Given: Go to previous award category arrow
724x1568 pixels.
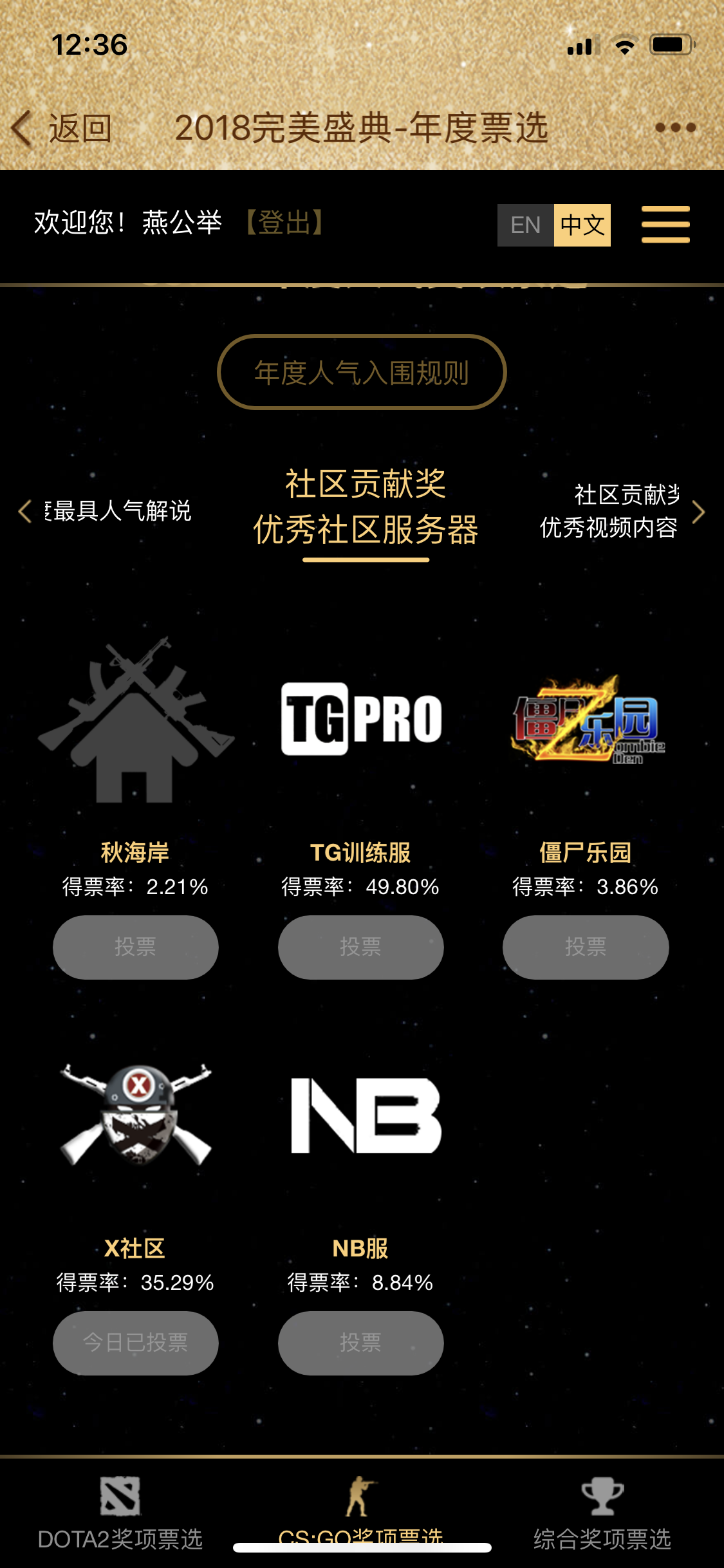Looking at the screenshot, I should click(25, 512).
